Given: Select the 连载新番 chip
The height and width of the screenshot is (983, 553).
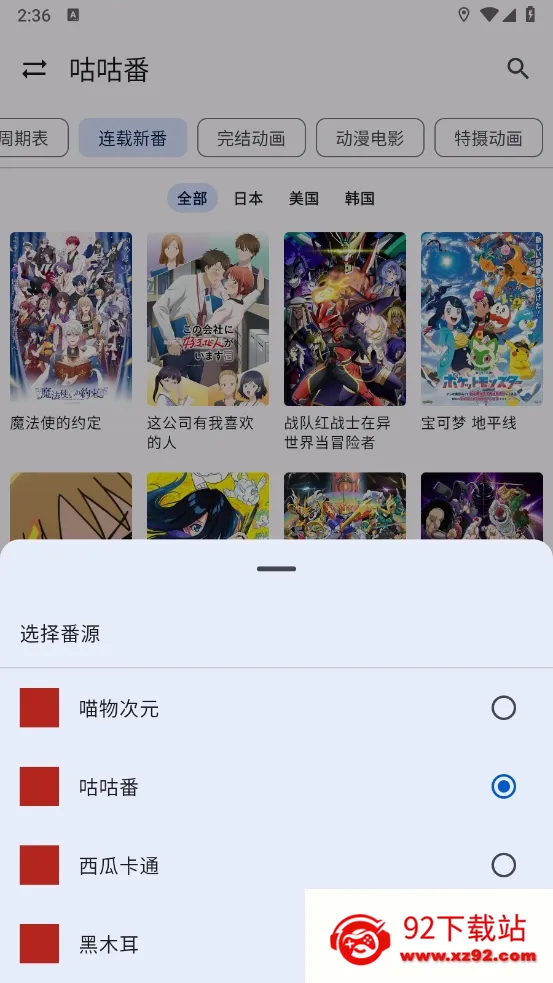Looking at the screenshot, I should pos(133,138).
